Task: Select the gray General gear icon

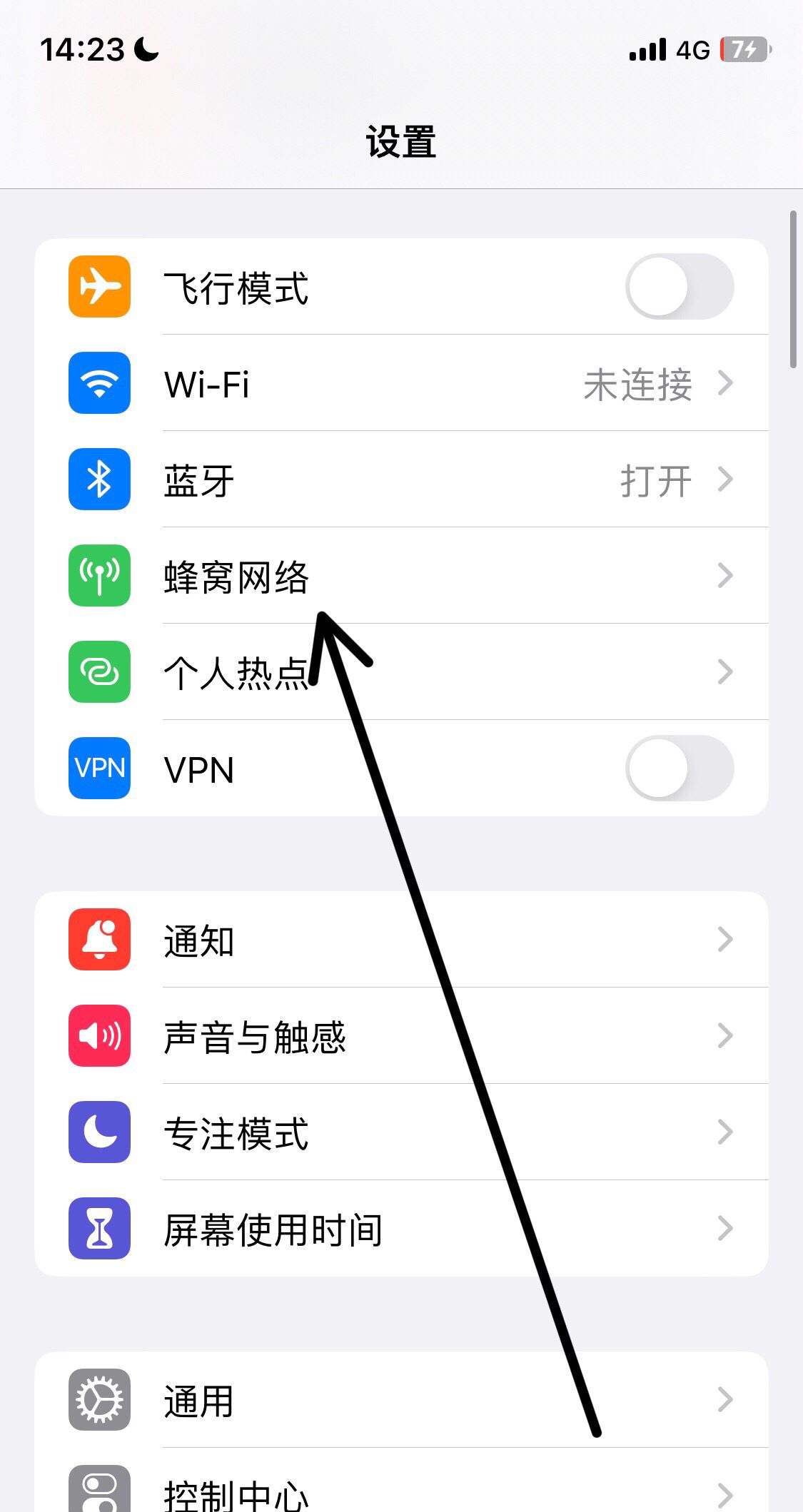Action: (x=99, y=1399)
